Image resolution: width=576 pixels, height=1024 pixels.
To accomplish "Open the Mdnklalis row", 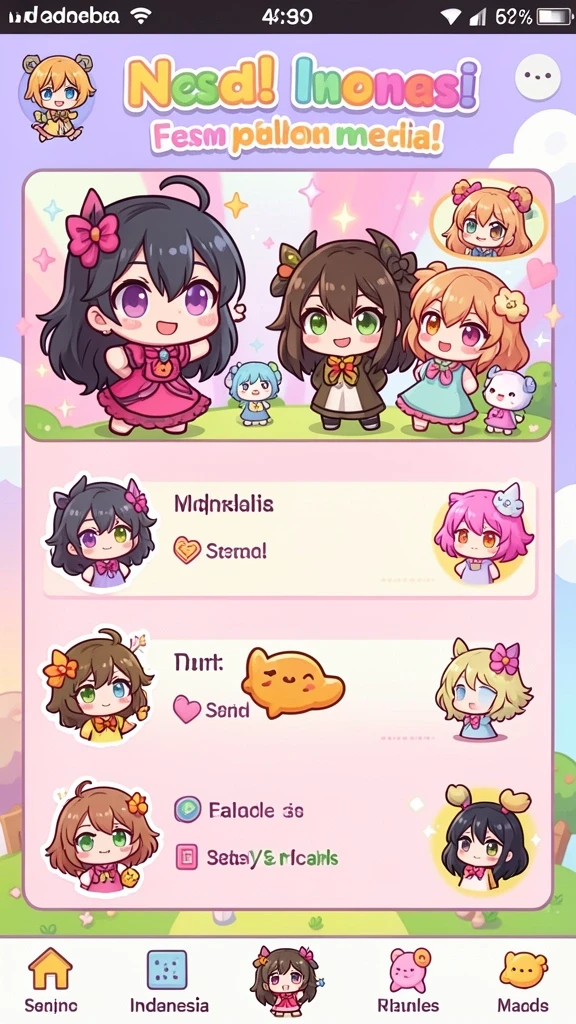I will (289, 539).
